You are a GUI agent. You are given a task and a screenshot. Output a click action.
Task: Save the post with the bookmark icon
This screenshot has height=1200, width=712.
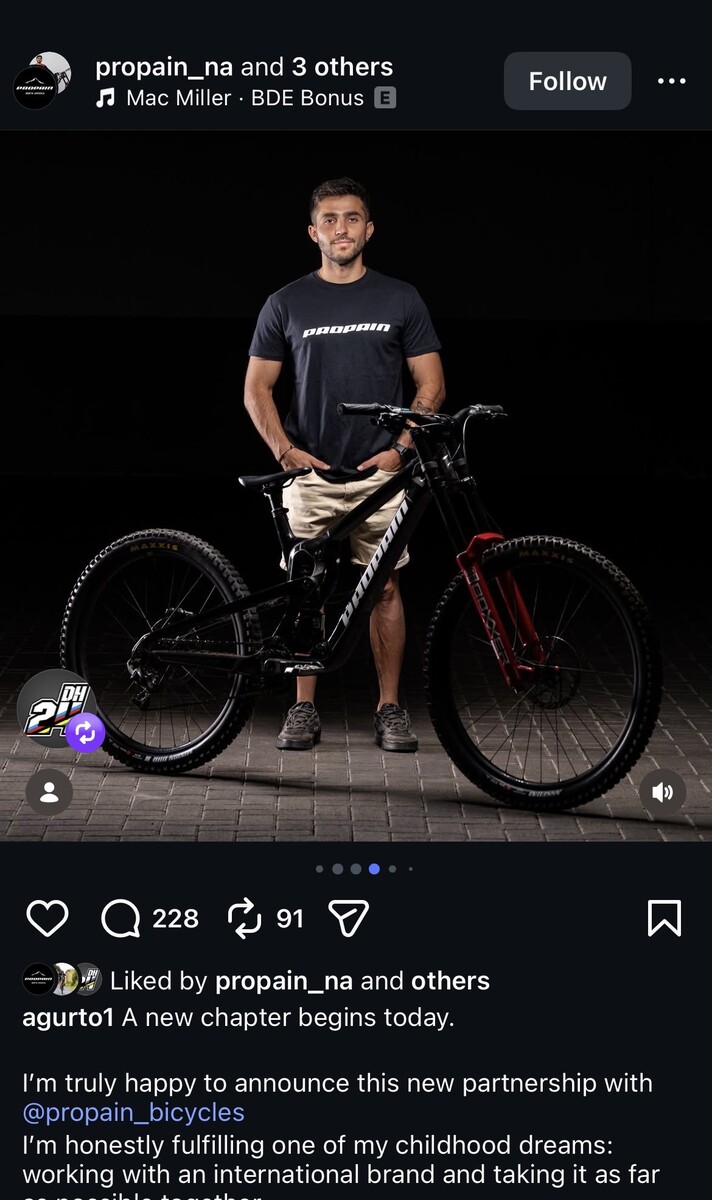click(x=664, y=918)
